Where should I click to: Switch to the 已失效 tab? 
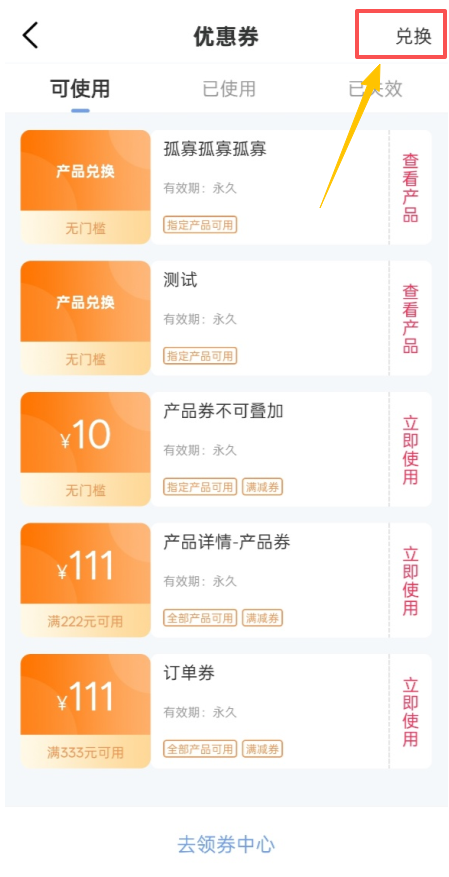pos(375,89)
